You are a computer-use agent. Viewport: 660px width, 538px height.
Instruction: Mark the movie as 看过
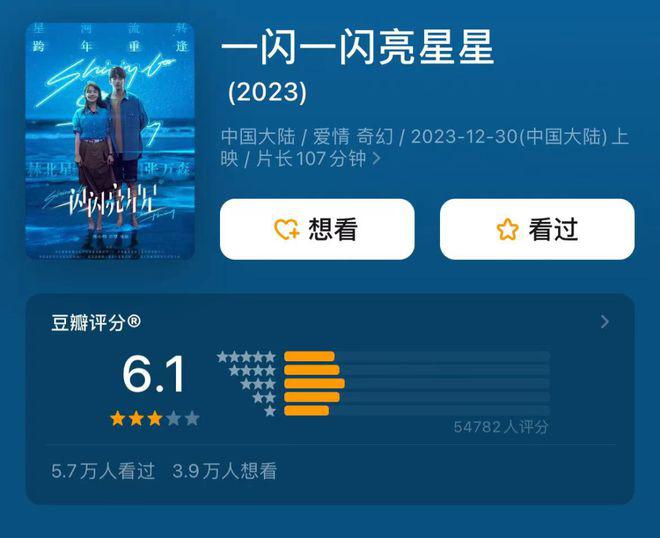pos(537,229)
